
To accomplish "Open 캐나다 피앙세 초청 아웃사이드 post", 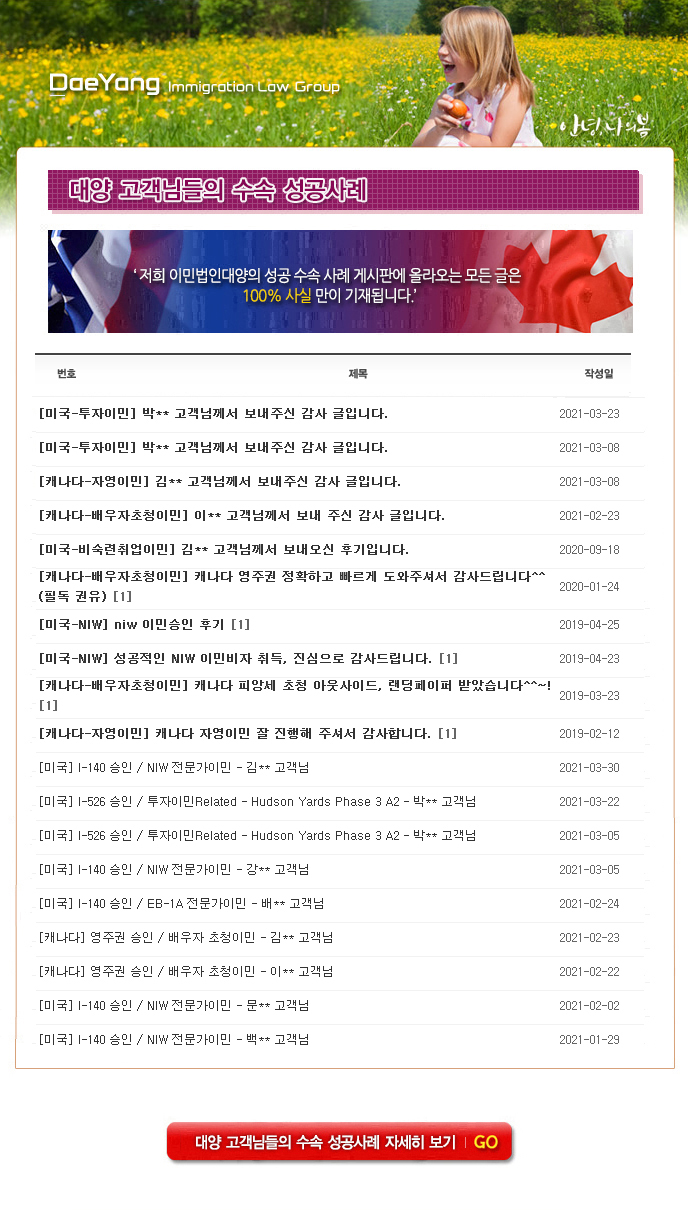I will (294, 686).
